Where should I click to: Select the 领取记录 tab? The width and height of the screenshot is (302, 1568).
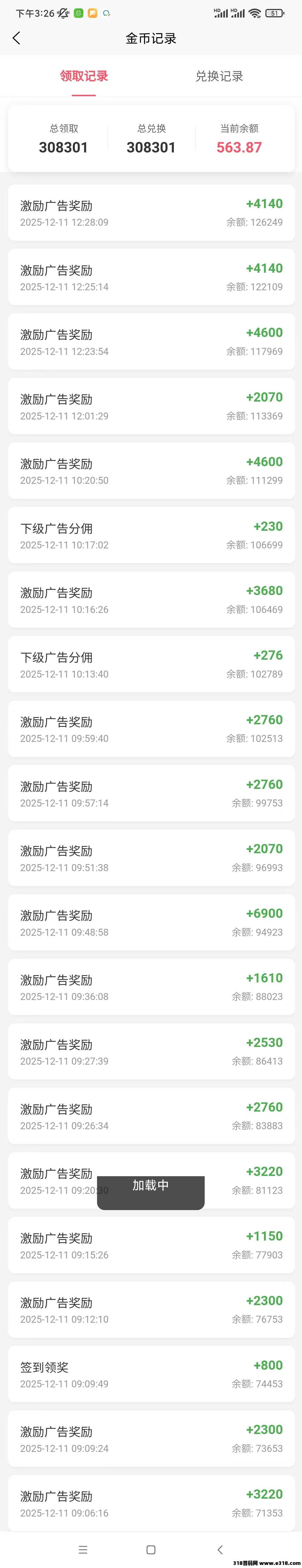click(x=84, y=76)
